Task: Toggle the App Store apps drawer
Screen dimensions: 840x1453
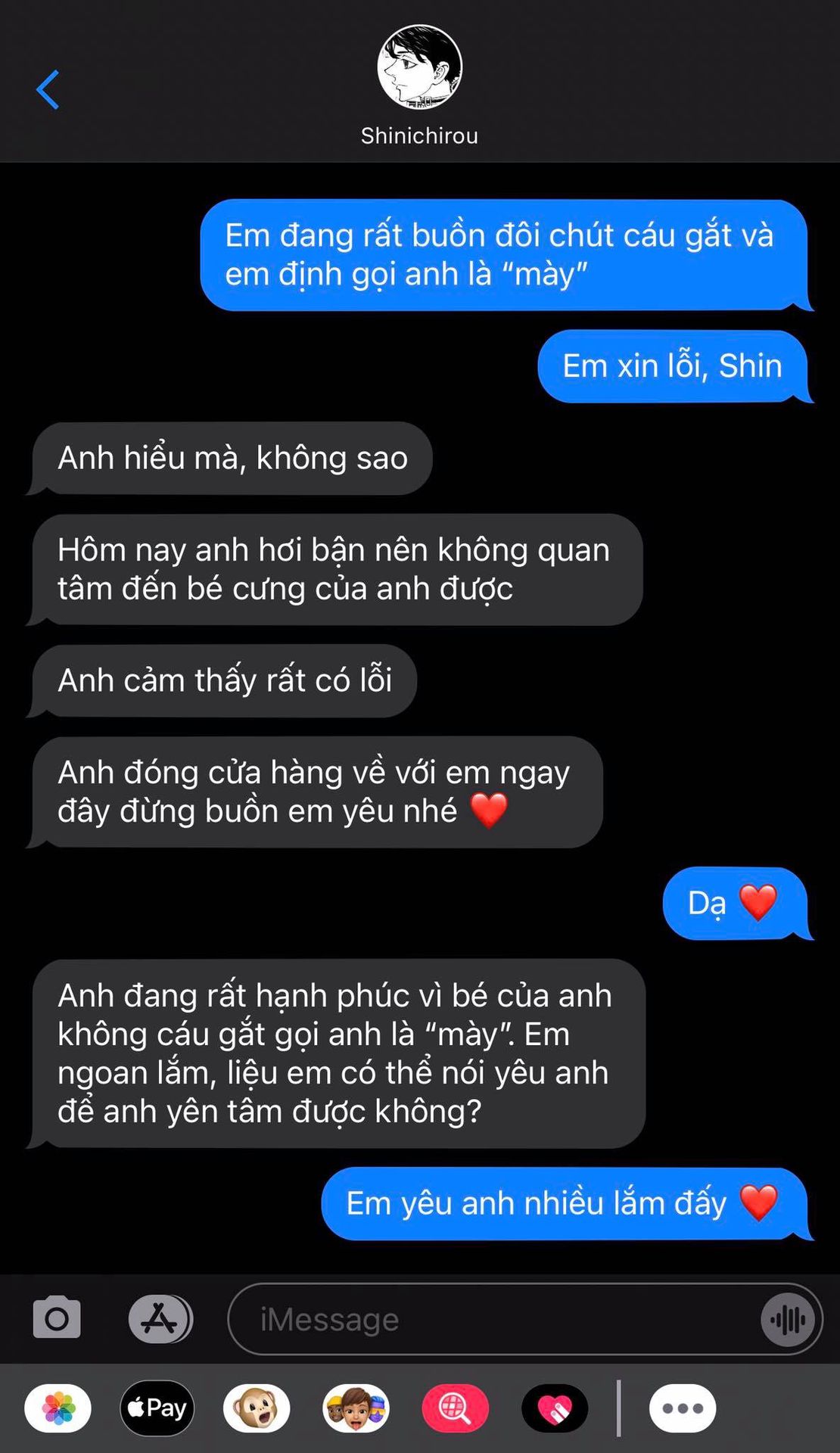Action: click(160, 1319)
